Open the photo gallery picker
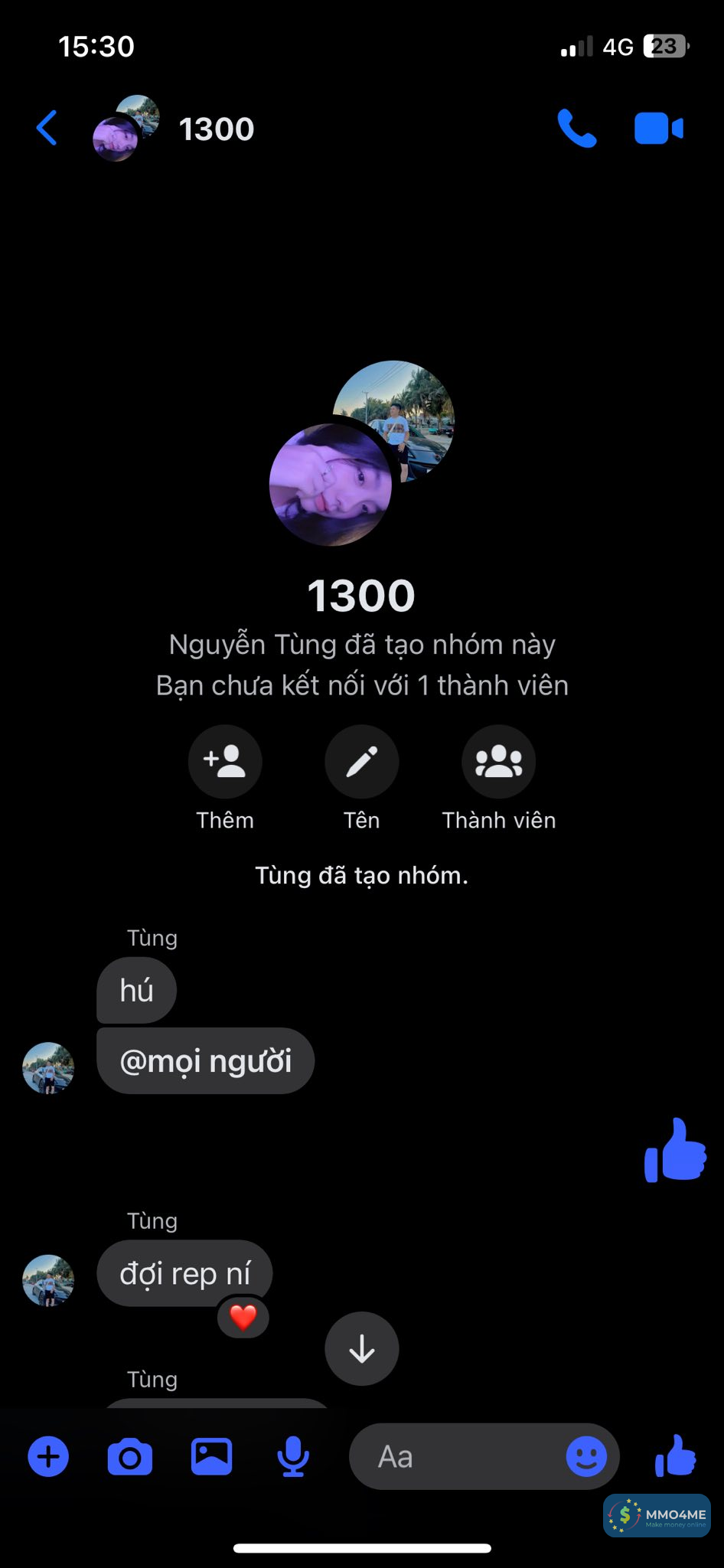 [212, 1456]
